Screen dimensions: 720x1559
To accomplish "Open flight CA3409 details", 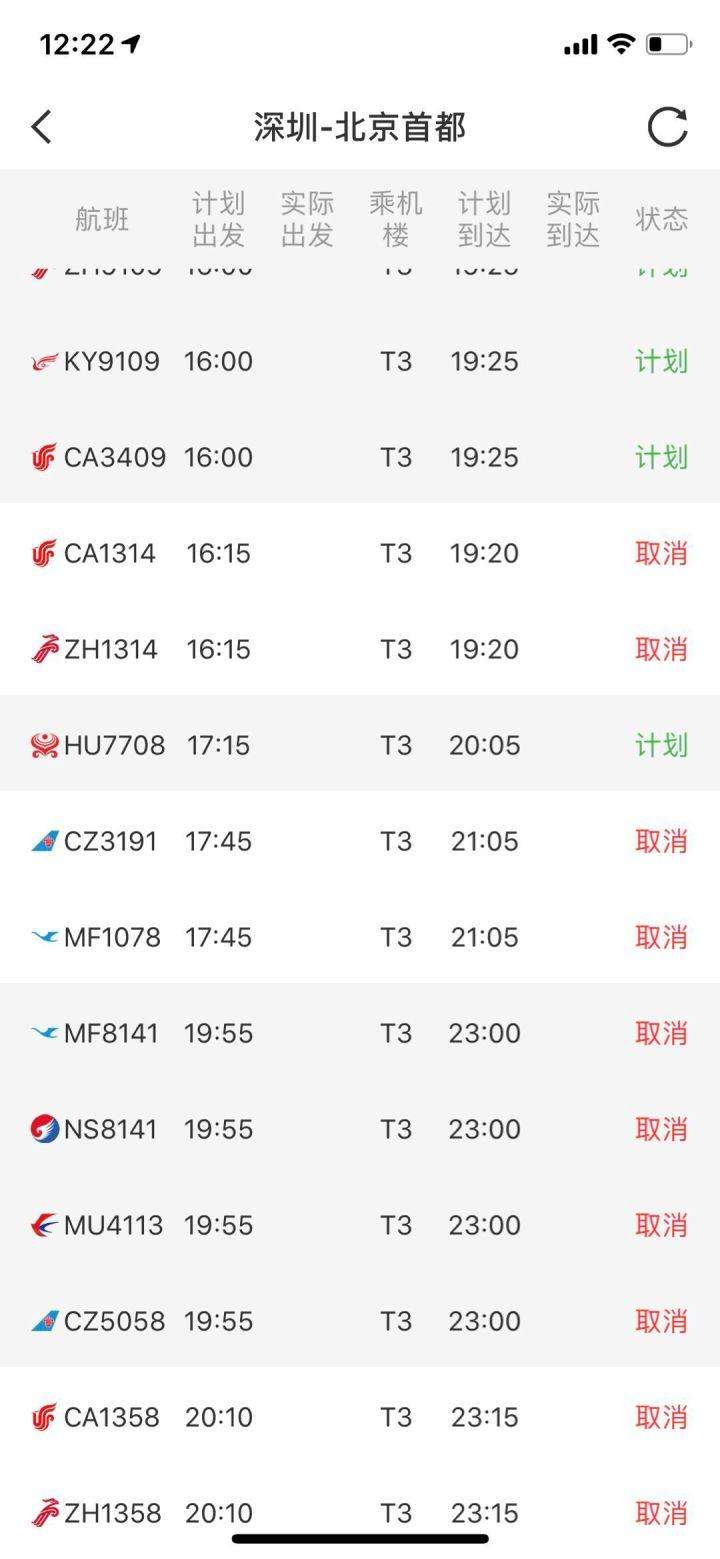I will [x=360, y=457].
